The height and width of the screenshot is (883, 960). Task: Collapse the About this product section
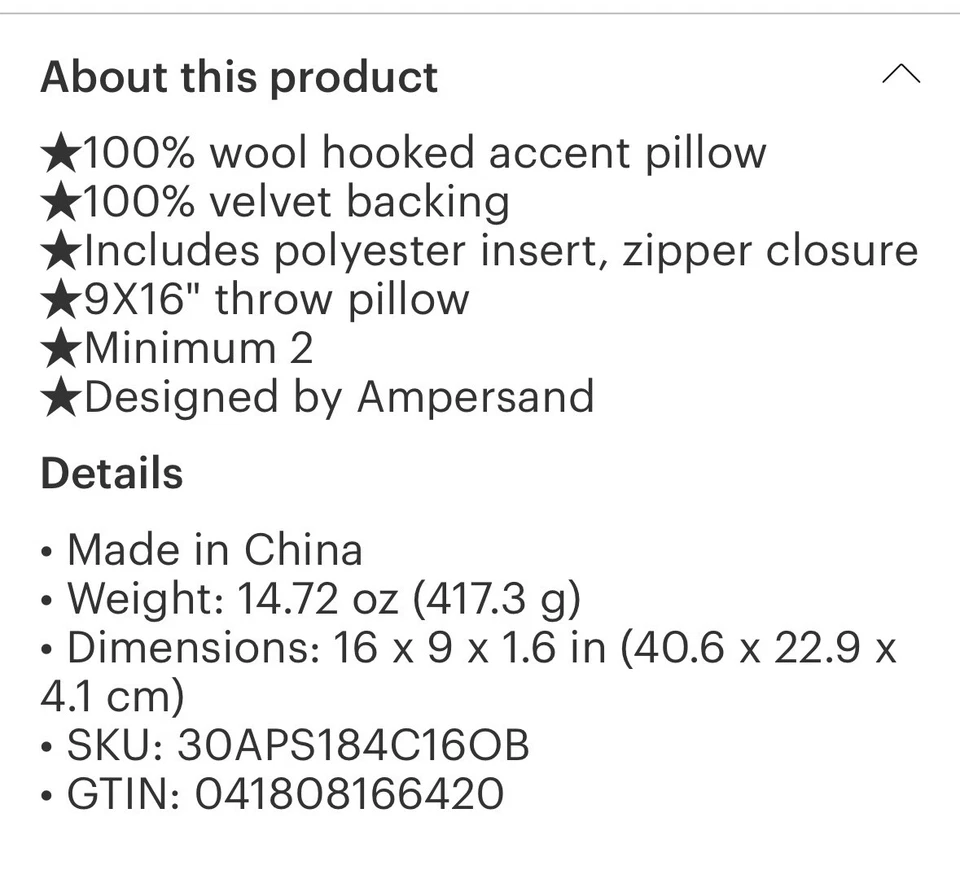coord(901,76)
